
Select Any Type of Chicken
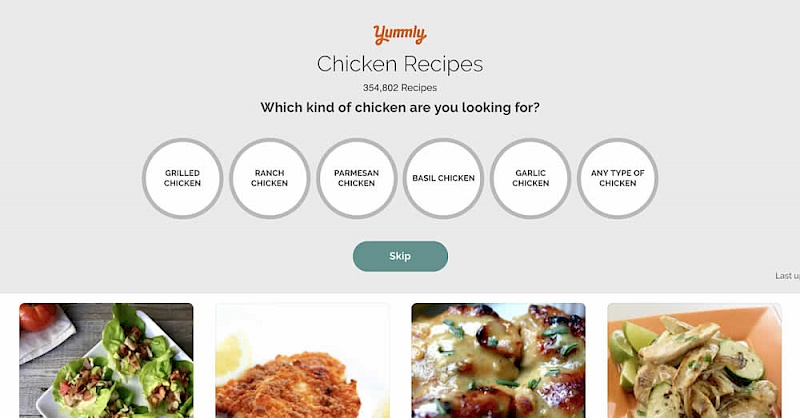pyautogui.click(x=617, y=178)
